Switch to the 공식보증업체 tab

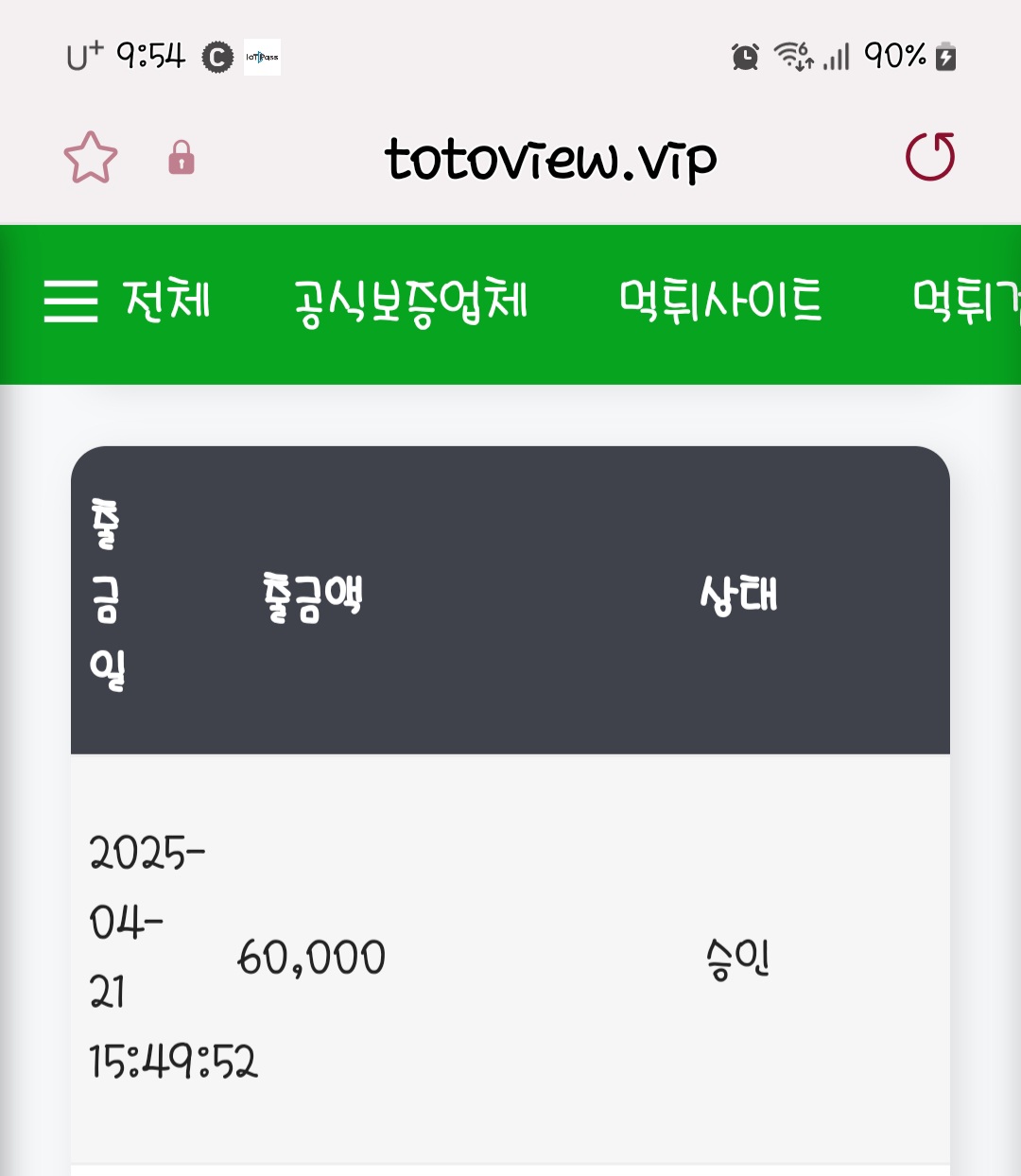coord(410,302)
